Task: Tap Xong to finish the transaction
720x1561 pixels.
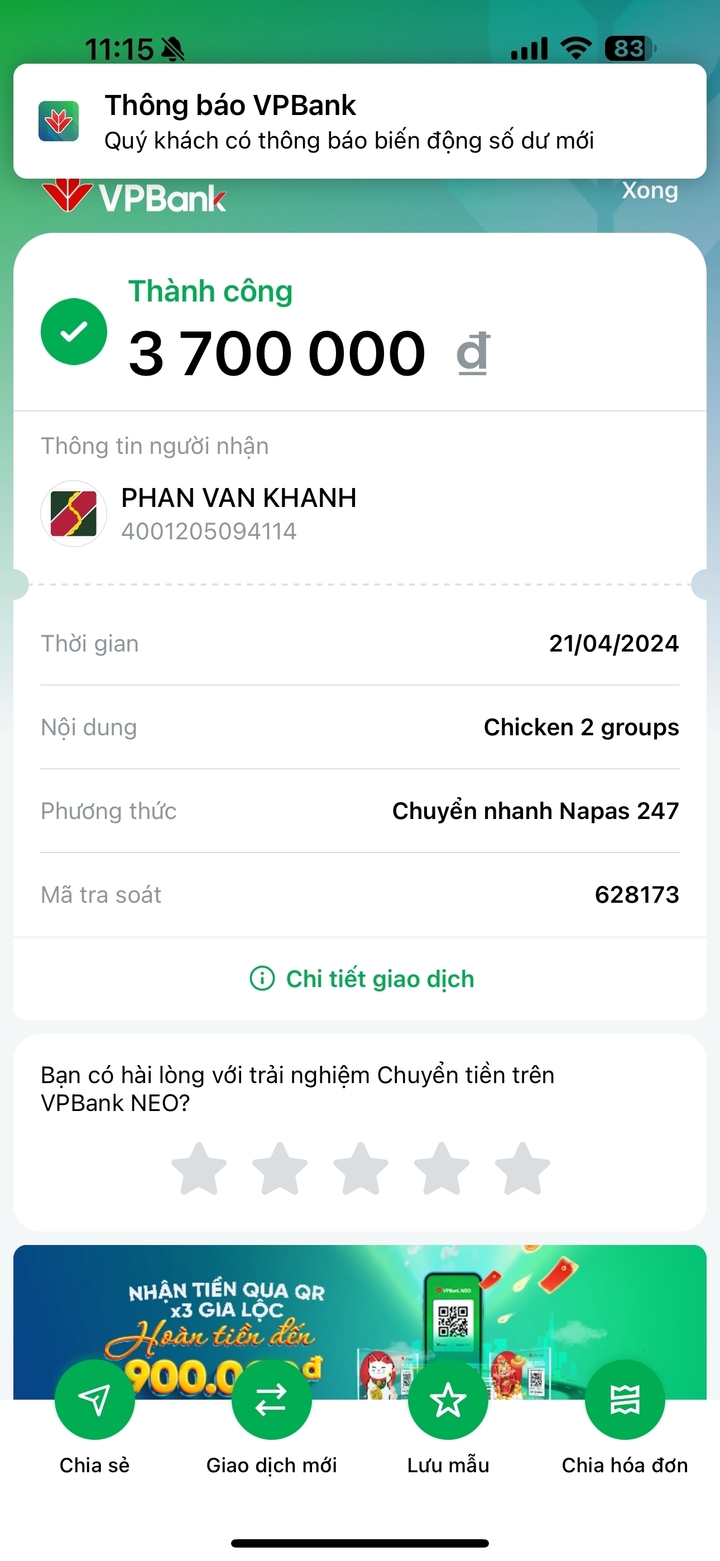Action: (x=649, y=191)
